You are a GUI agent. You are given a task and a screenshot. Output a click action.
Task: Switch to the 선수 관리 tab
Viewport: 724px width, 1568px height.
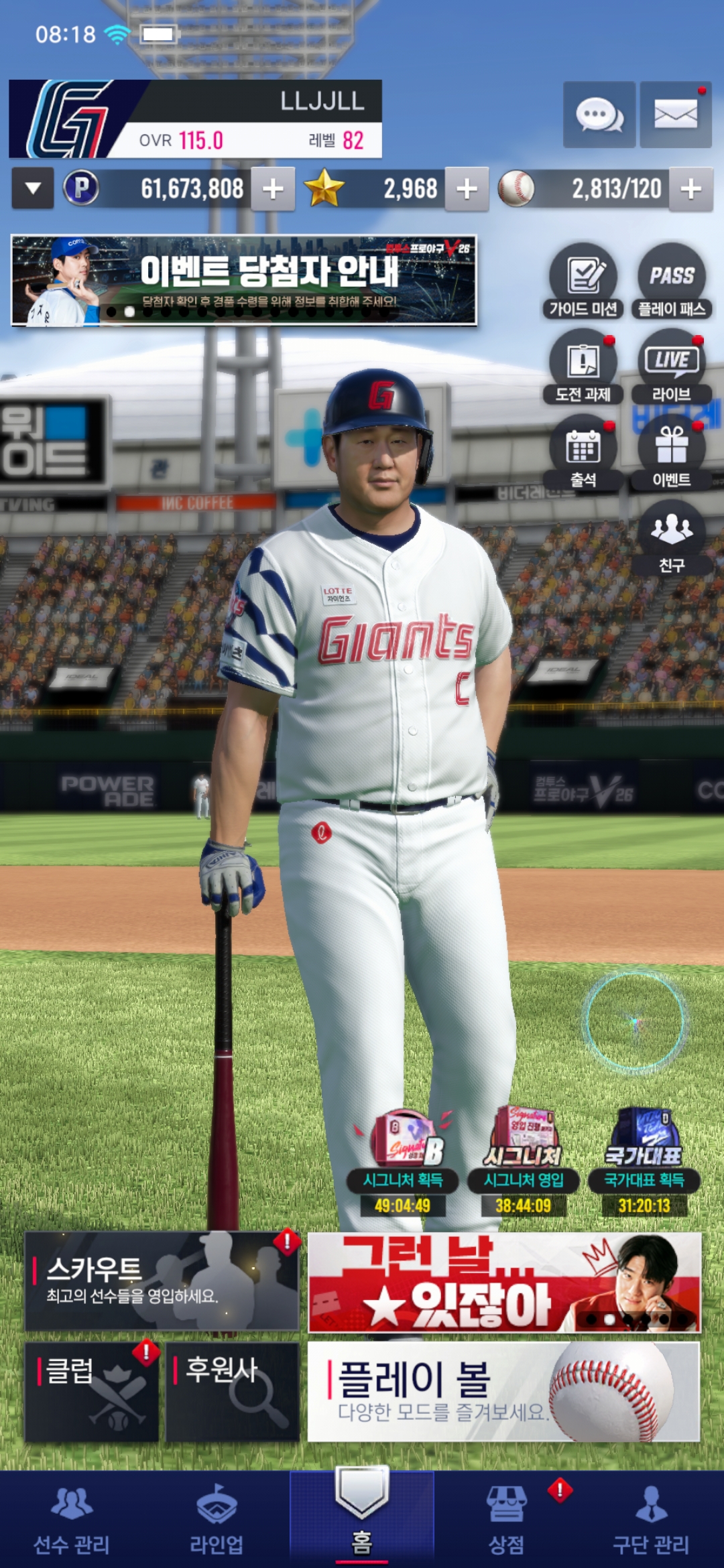72,1520
